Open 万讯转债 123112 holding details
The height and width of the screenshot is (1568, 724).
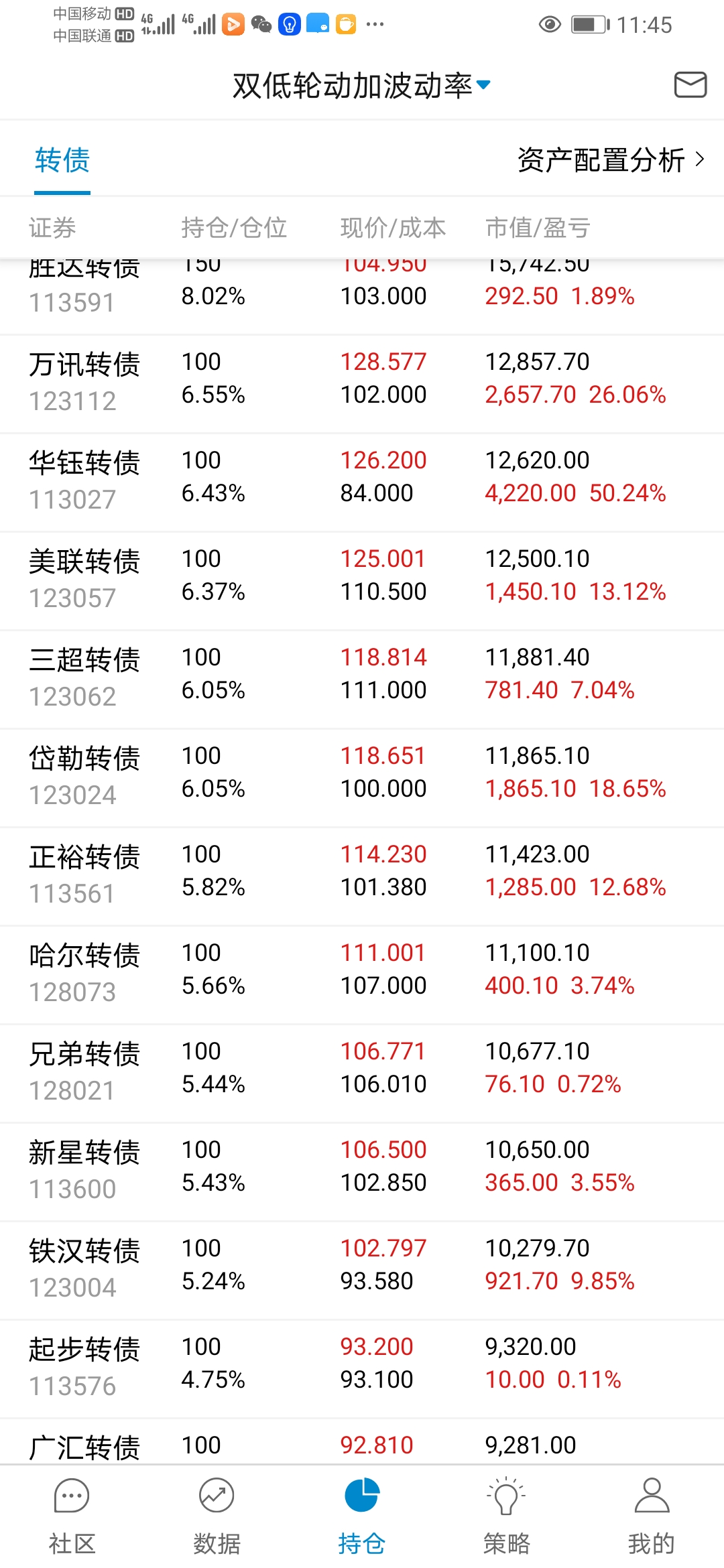[362, 382]
